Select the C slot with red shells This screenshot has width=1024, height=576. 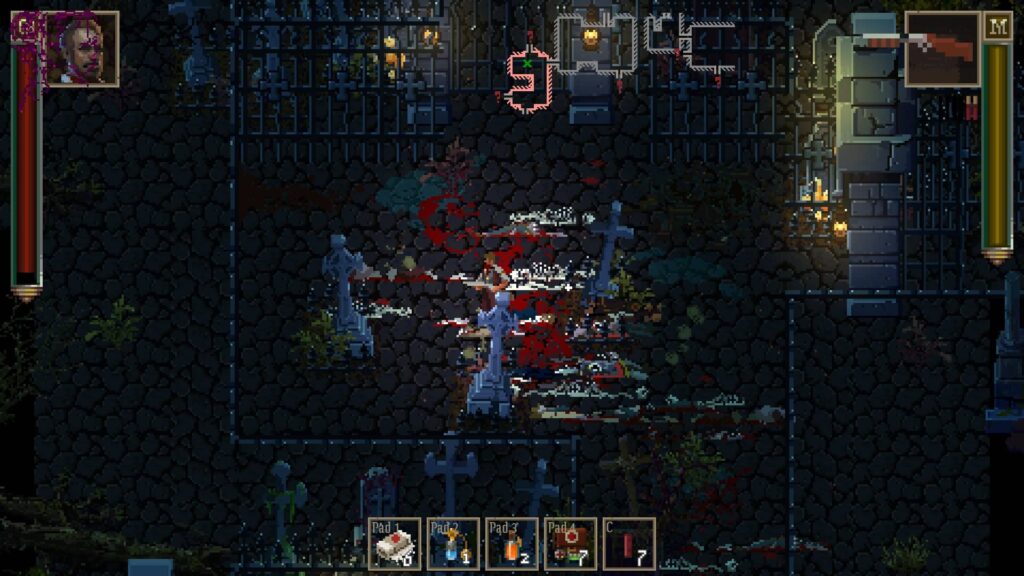(629, 544)
